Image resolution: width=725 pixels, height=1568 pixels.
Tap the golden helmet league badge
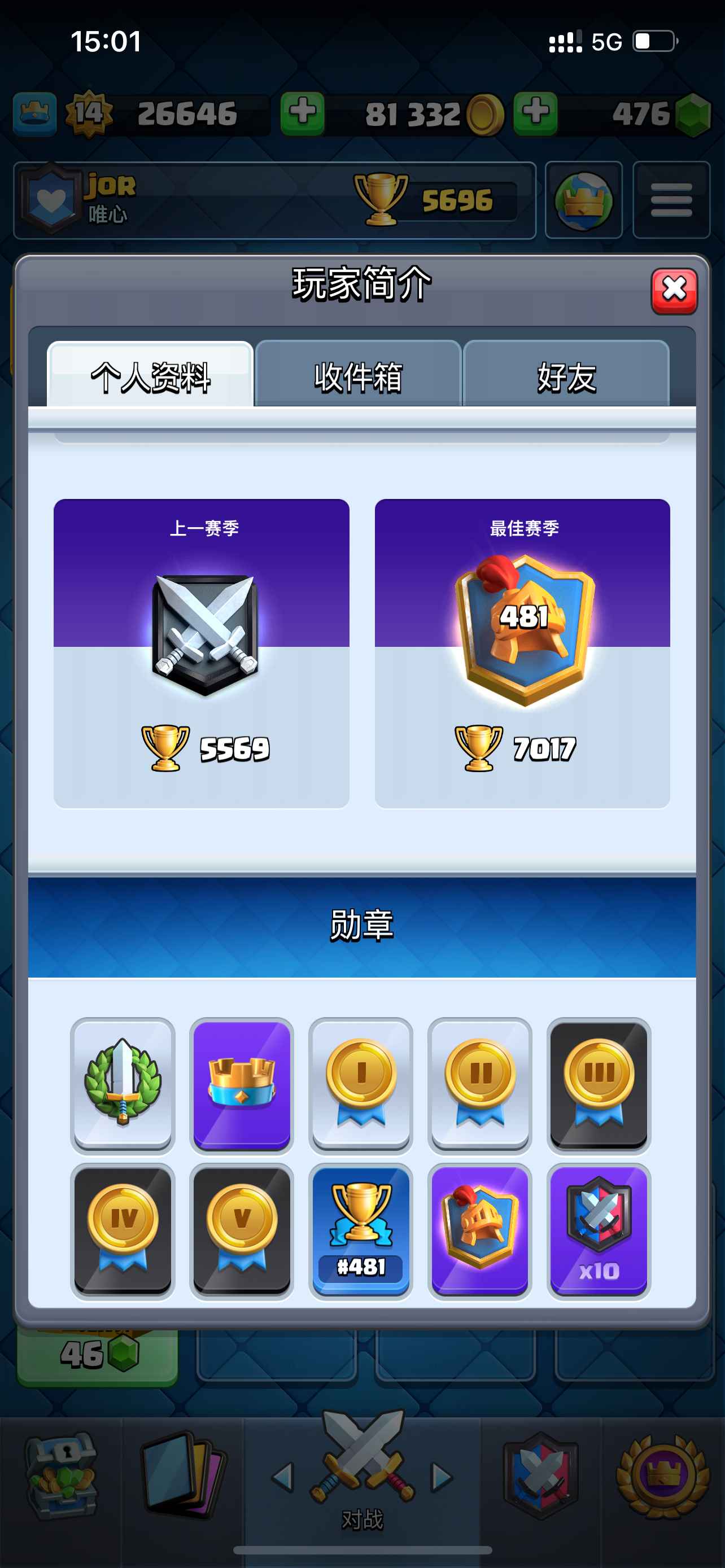480,1231
